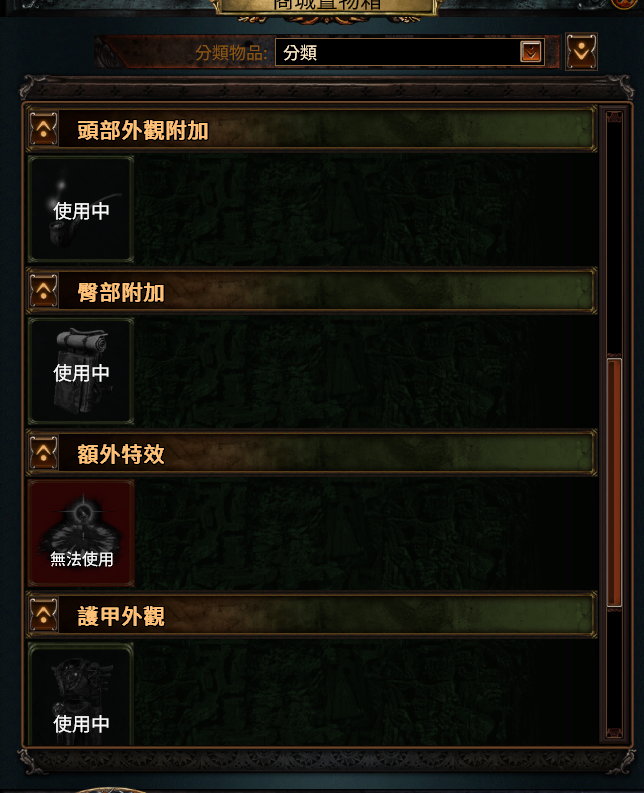Tap the vertical scrollbar of the list
Image resolution: width=644 pixels, height=793 pixels.
pos(614,482)
